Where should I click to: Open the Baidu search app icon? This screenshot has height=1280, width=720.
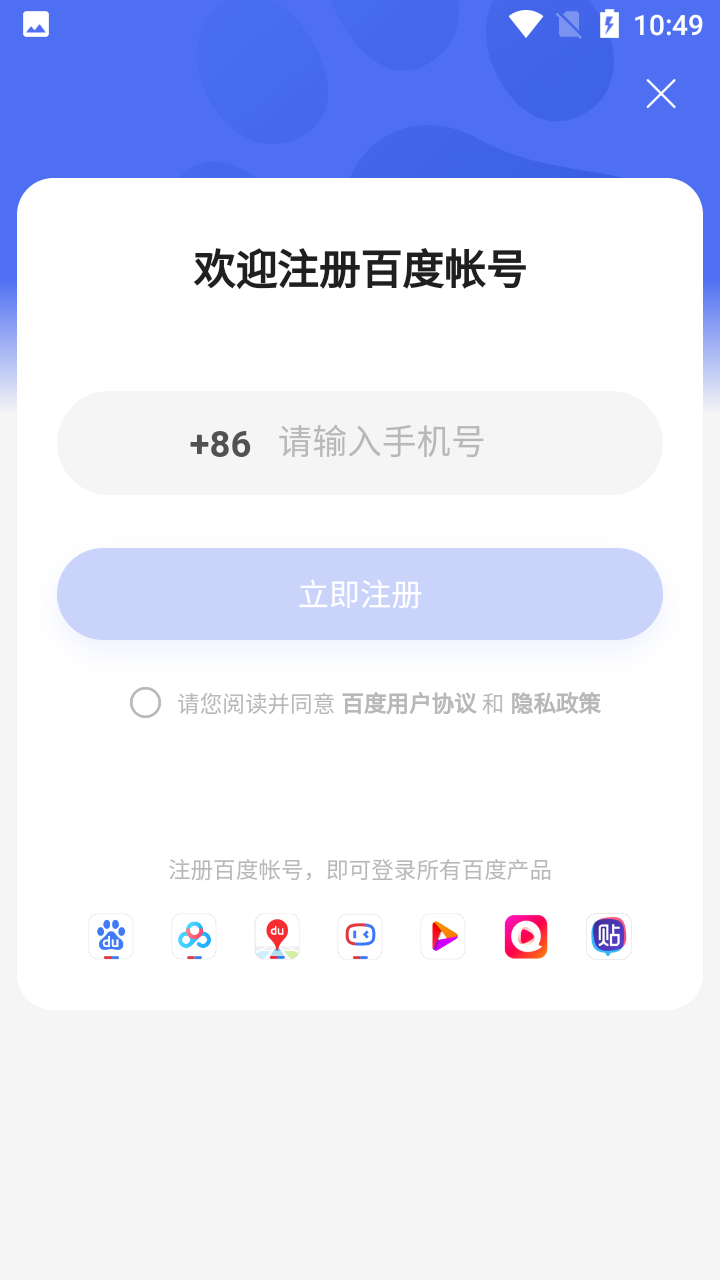click(x=110, y=936)
